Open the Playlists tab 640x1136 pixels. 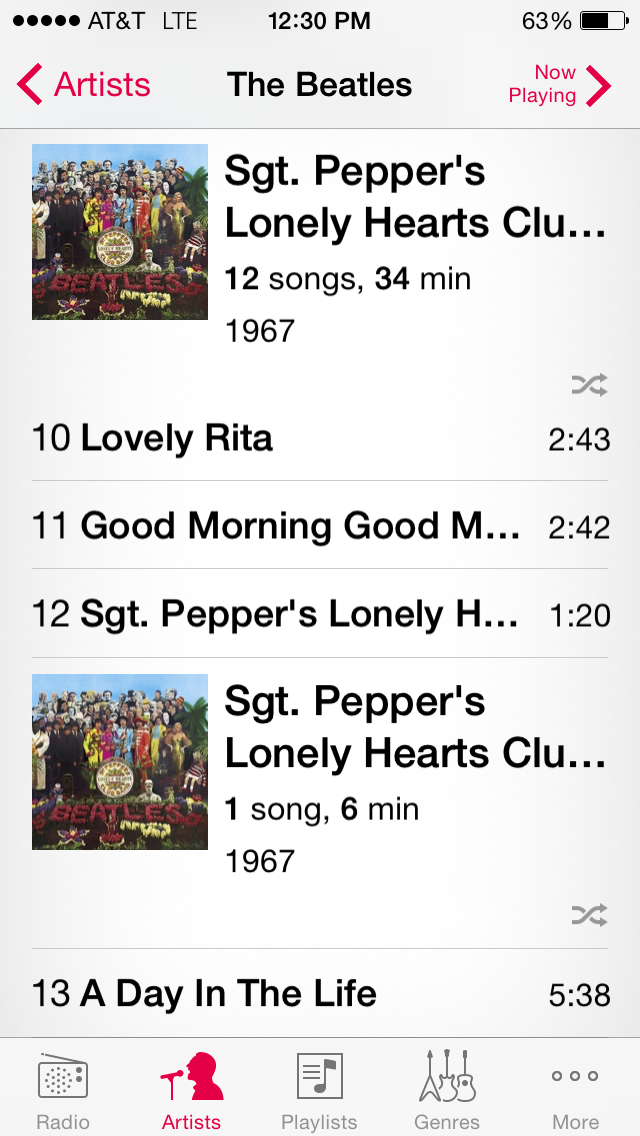point(319,1090)
